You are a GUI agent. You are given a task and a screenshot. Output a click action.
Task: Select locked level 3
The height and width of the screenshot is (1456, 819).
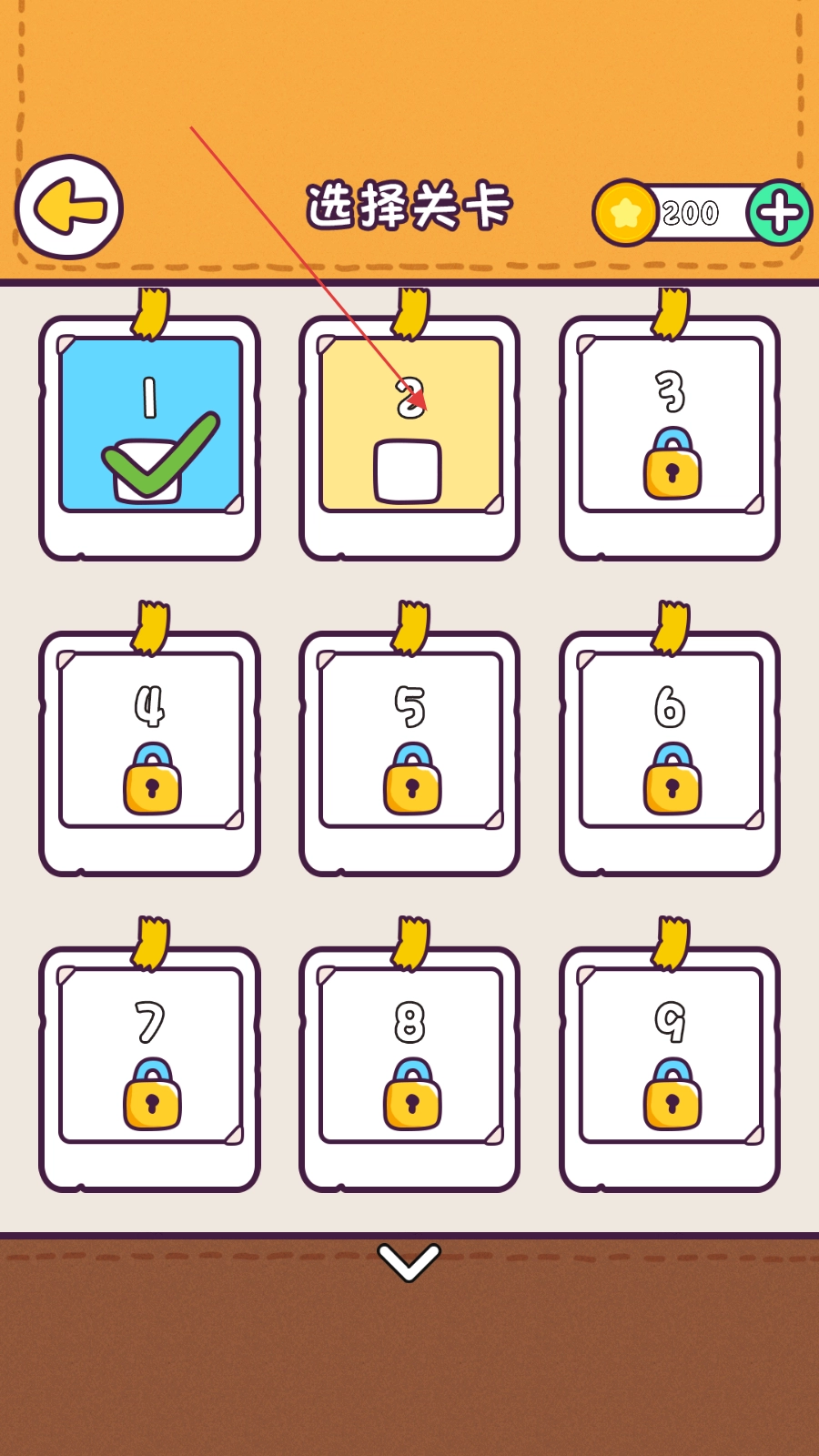671,426
